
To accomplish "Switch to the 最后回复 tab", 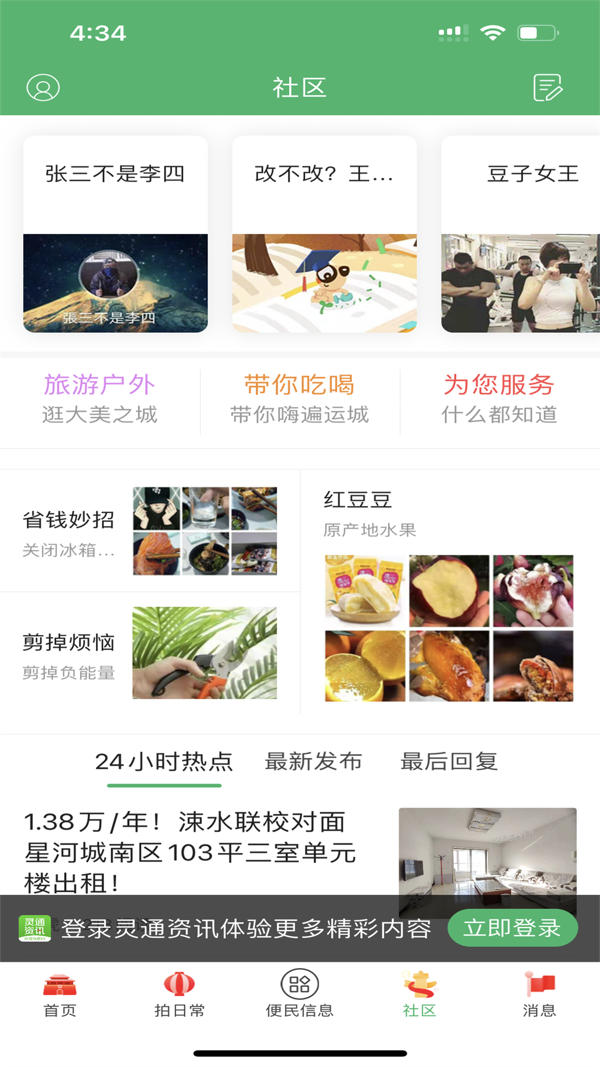I will (x=449, y=762).
